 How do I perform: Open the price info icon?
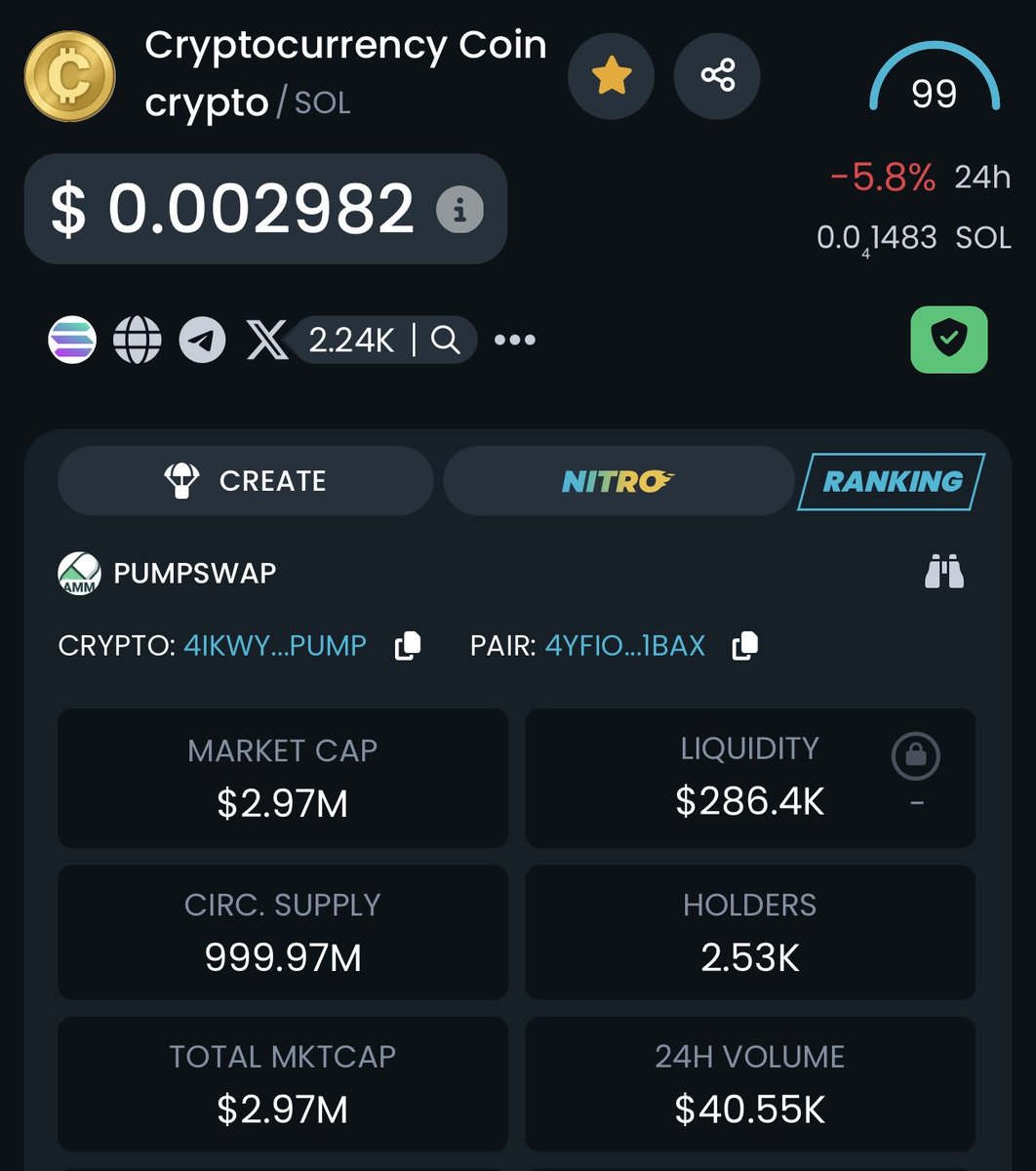(x=459, y=209)
